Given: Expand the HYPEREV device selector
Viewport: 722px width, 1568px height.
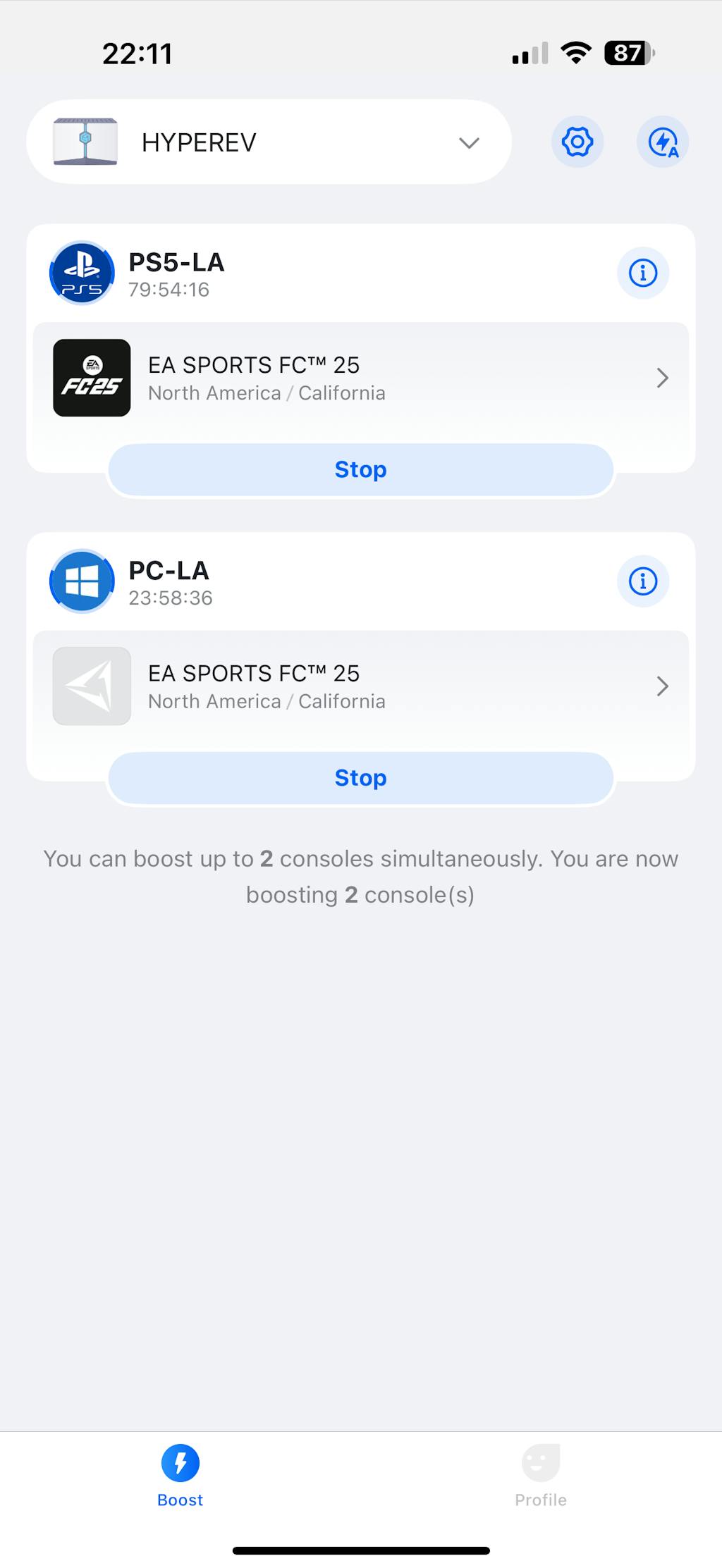Looking at the screenshot, I should pyautogui.click(x=468, y=144).
